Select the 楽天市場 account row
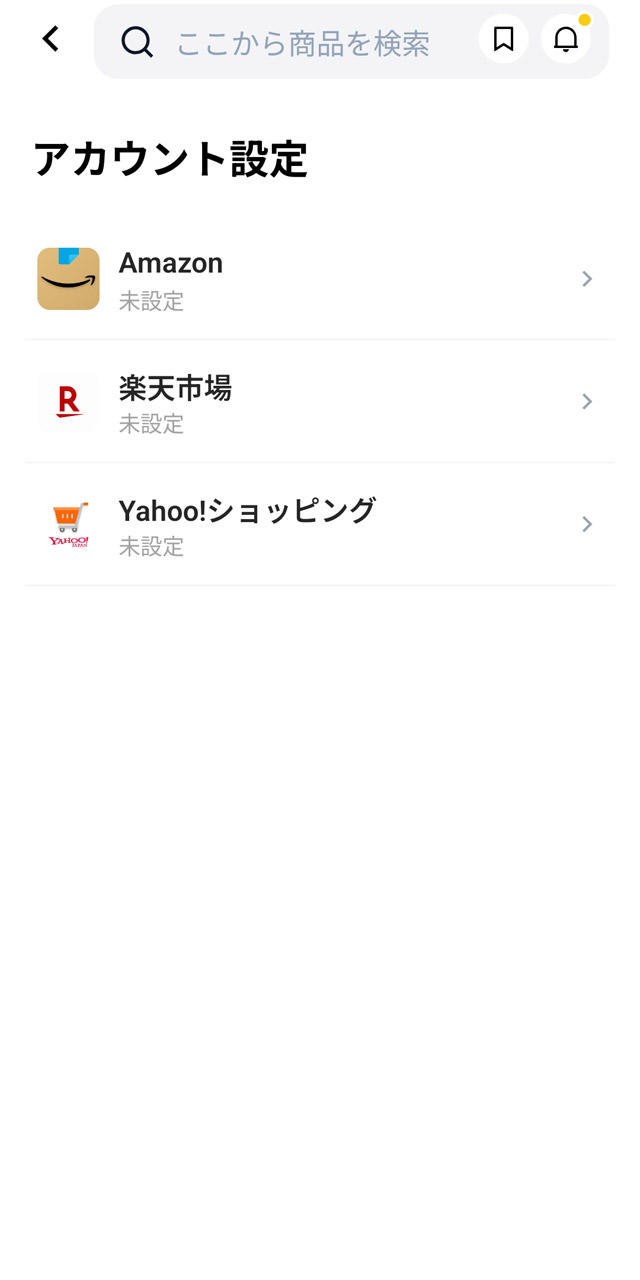This screenshot has width=640, height=1280. point(320,402)
